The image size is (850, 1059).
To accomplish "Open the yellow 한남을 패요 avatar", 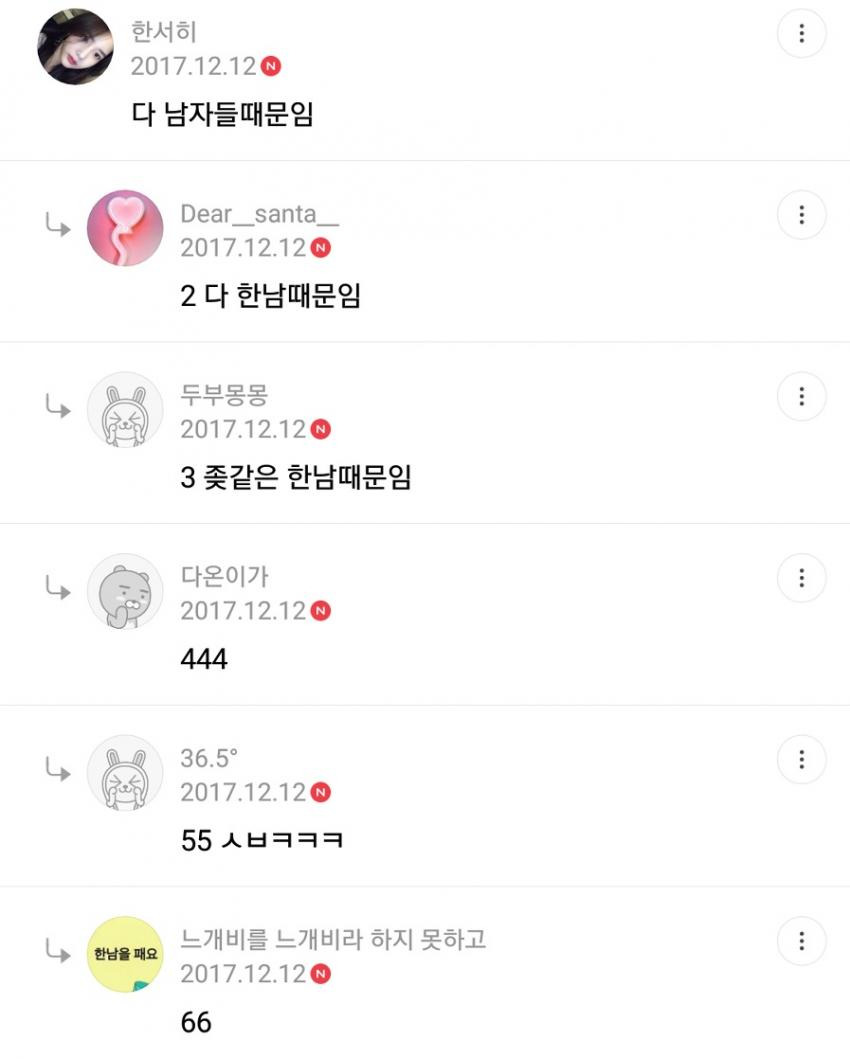I will tap(125, 954).
